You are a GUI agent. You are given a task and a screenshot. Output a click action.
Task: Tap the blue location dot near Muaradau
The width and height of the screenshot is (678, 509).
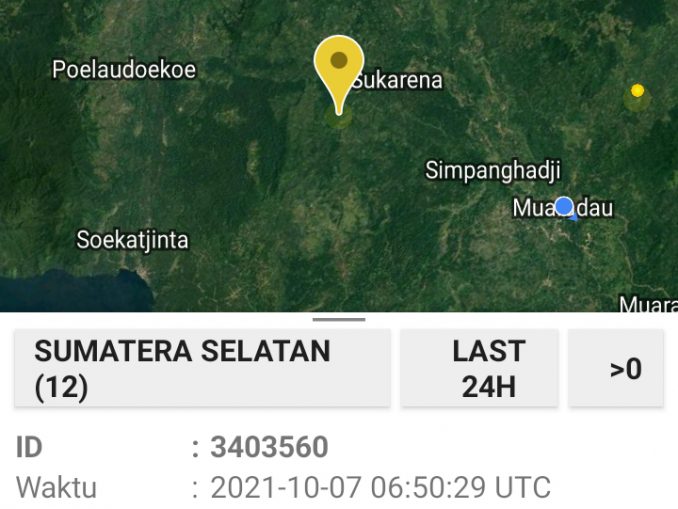pyautogui.click(x=564, y=207)
